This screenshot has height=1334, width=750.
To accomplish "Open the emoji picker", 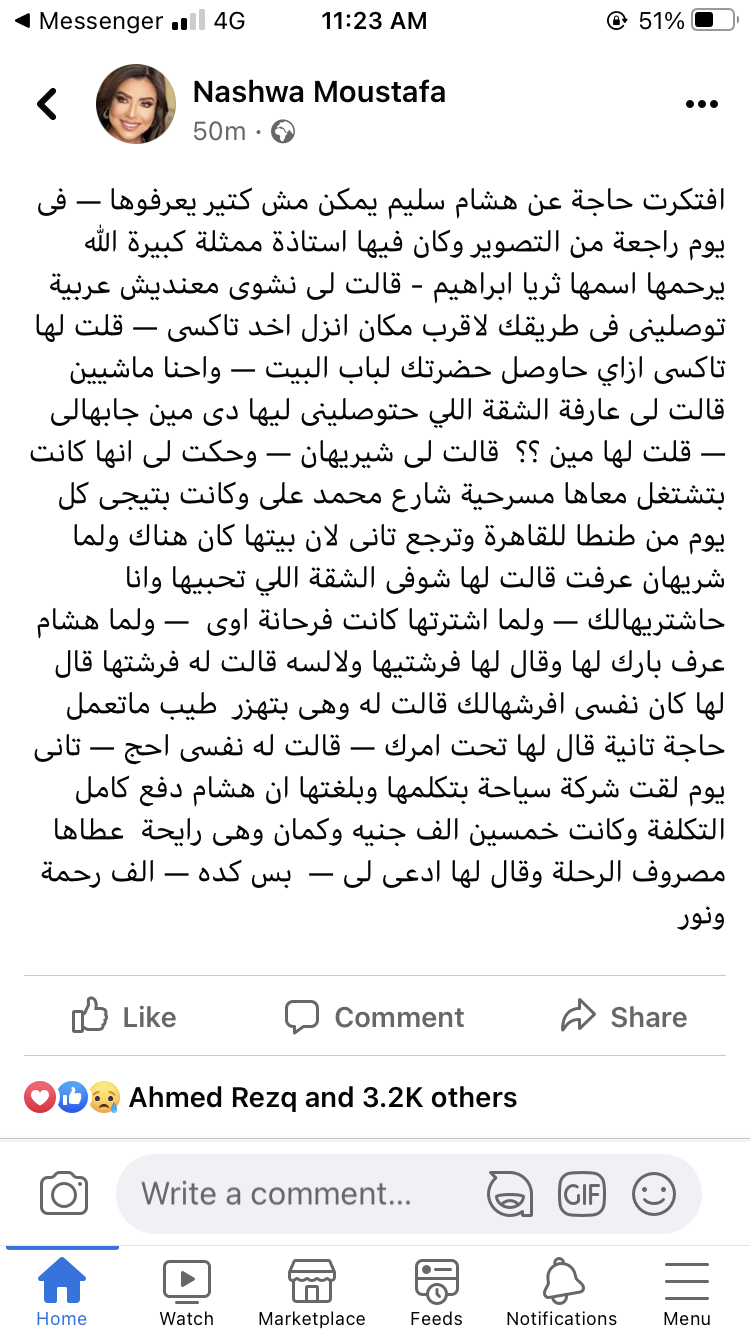I will click(x=655, y=1193).
